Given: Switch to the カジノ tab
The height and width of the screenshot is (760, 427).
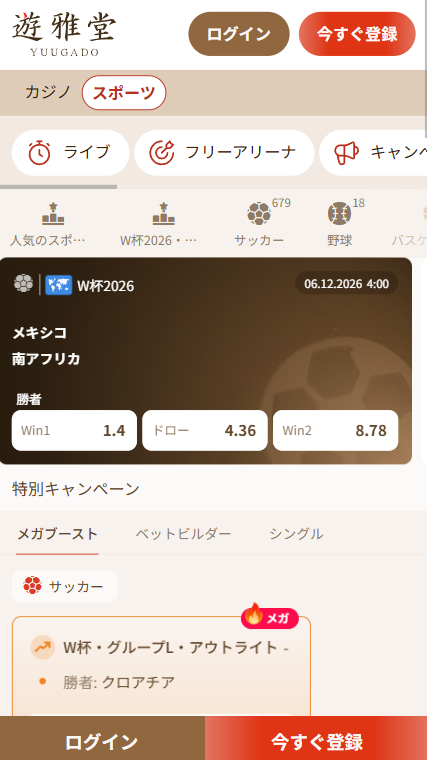Looking at the screenshot, I should pyautogui.click(x=48, y=92).
